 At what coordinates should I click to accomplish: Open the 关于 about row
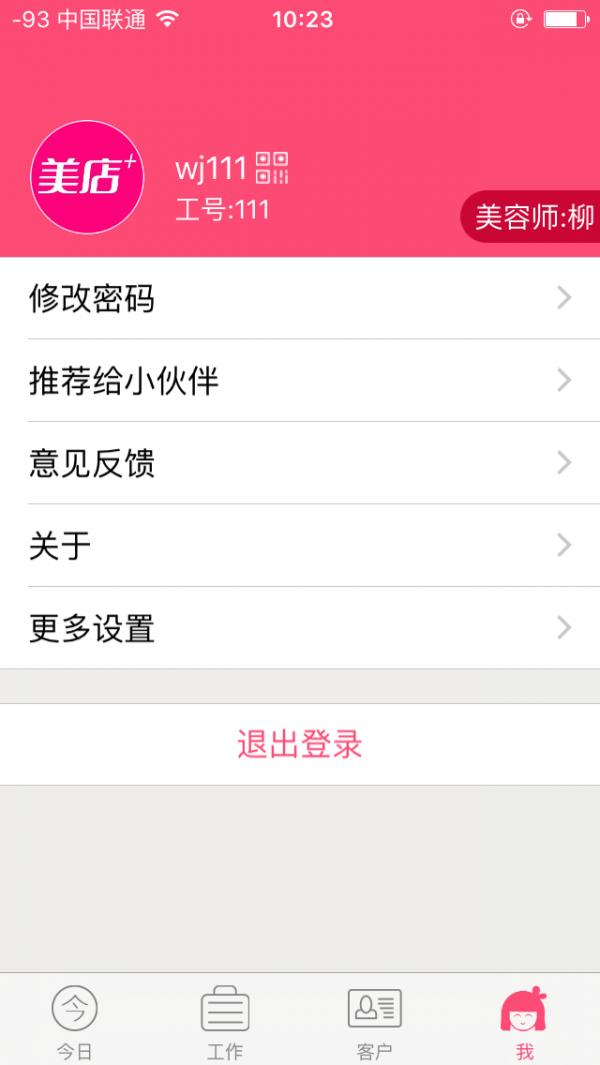(300, 545)
